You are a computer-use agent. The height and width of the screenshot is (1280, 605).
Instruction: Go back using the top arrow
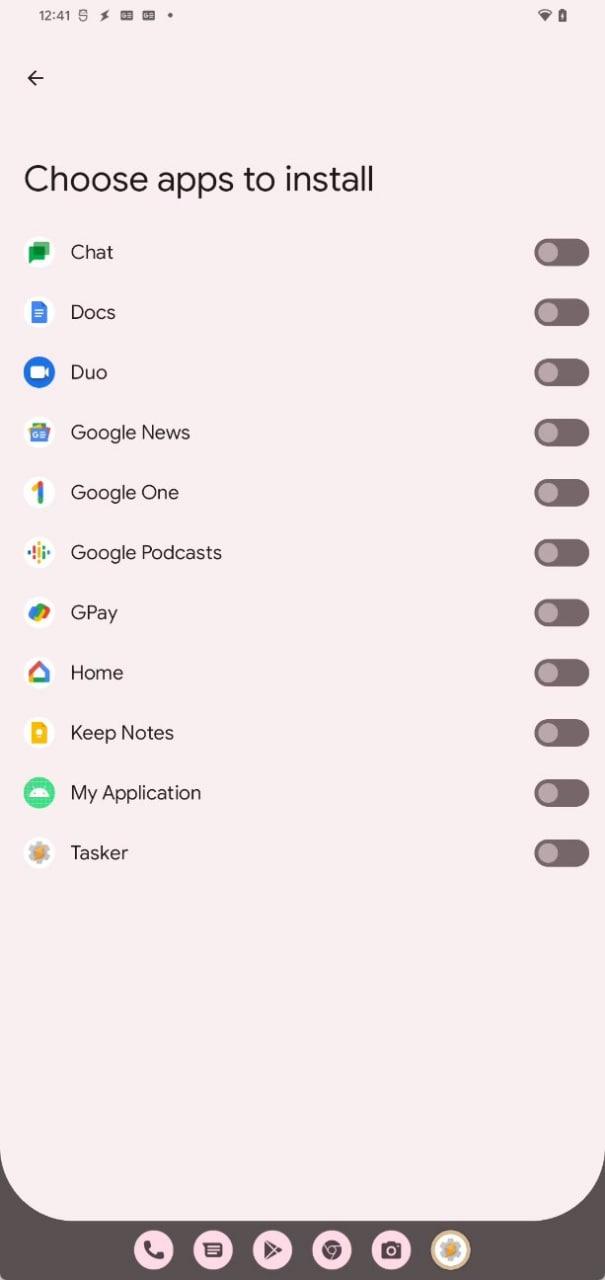pyautogui.click(x=36, y=78)
